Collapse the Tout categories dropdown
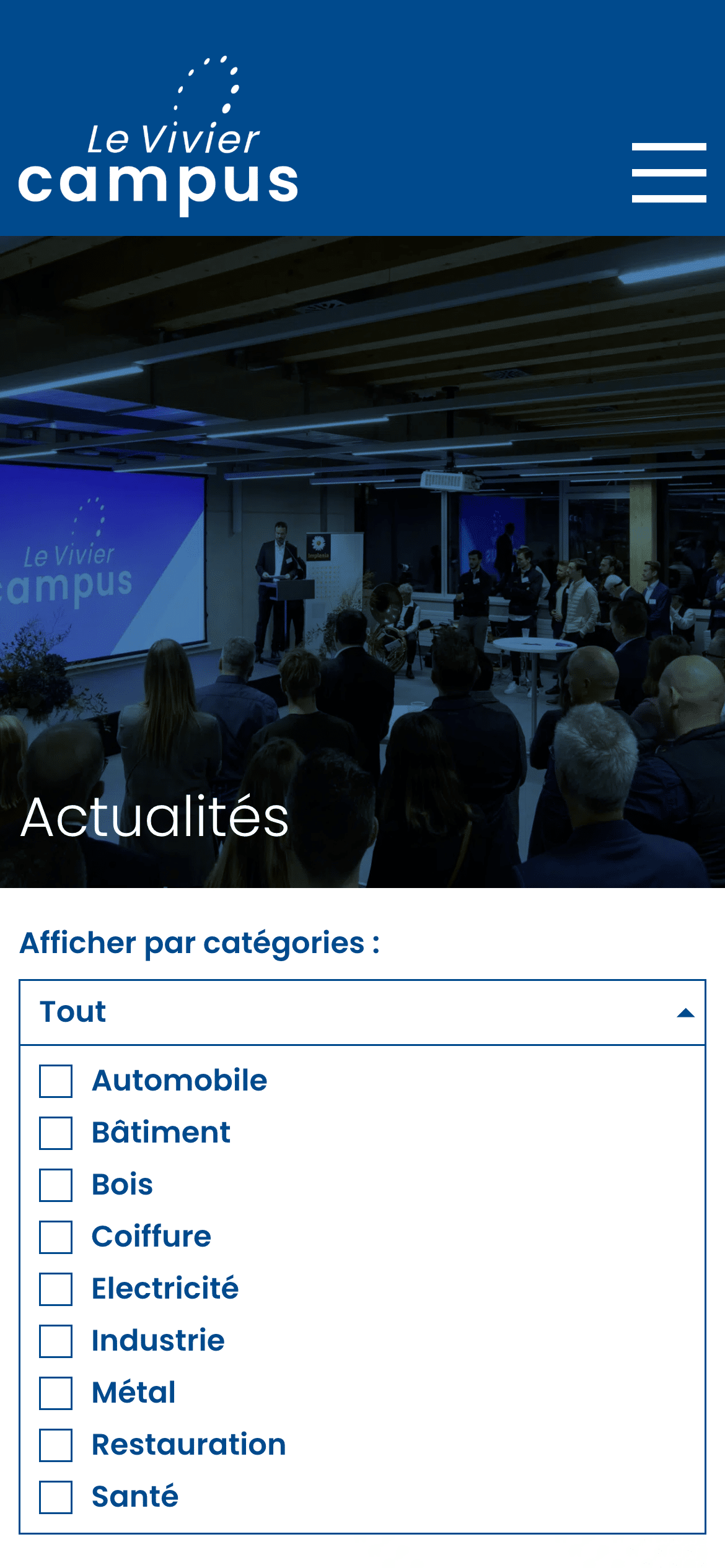 point(685,1013)
